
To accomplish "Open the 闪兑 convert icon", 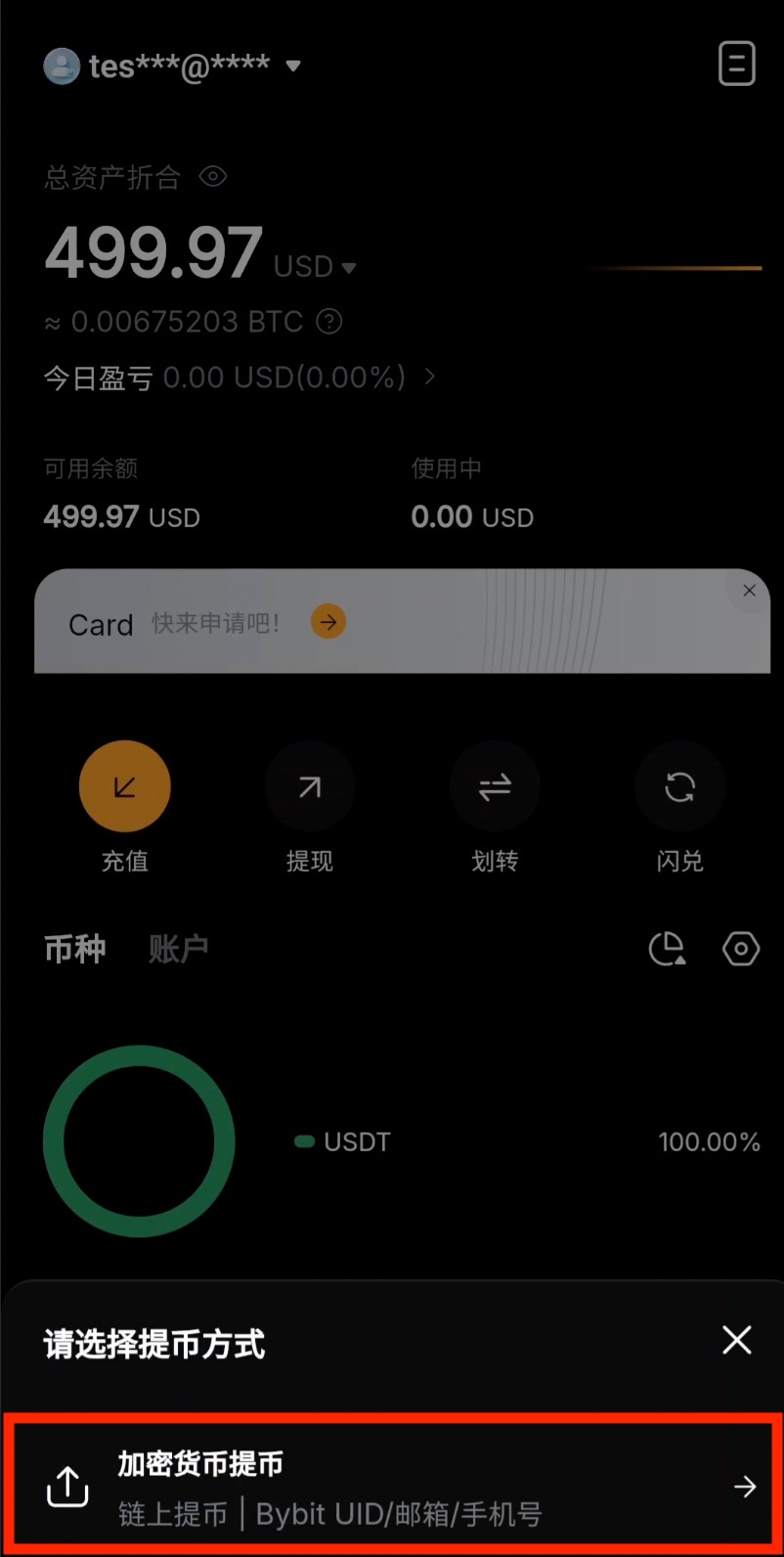I will (x=679, y=786).
